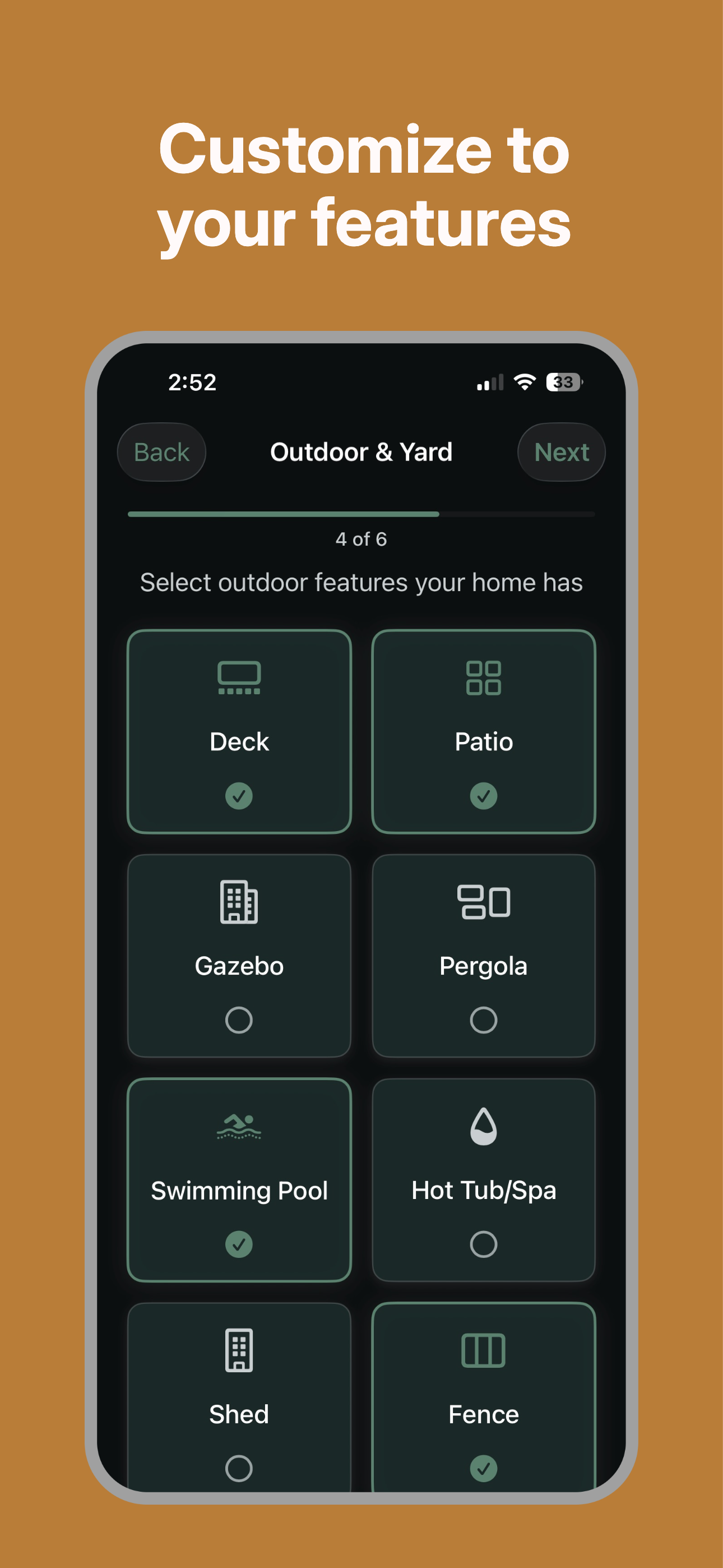Image resolution: width=723 pixels, height=1568 pixels.
Task: Enable the Hot Tub/Spa option circle
Action: [483, 1244]
